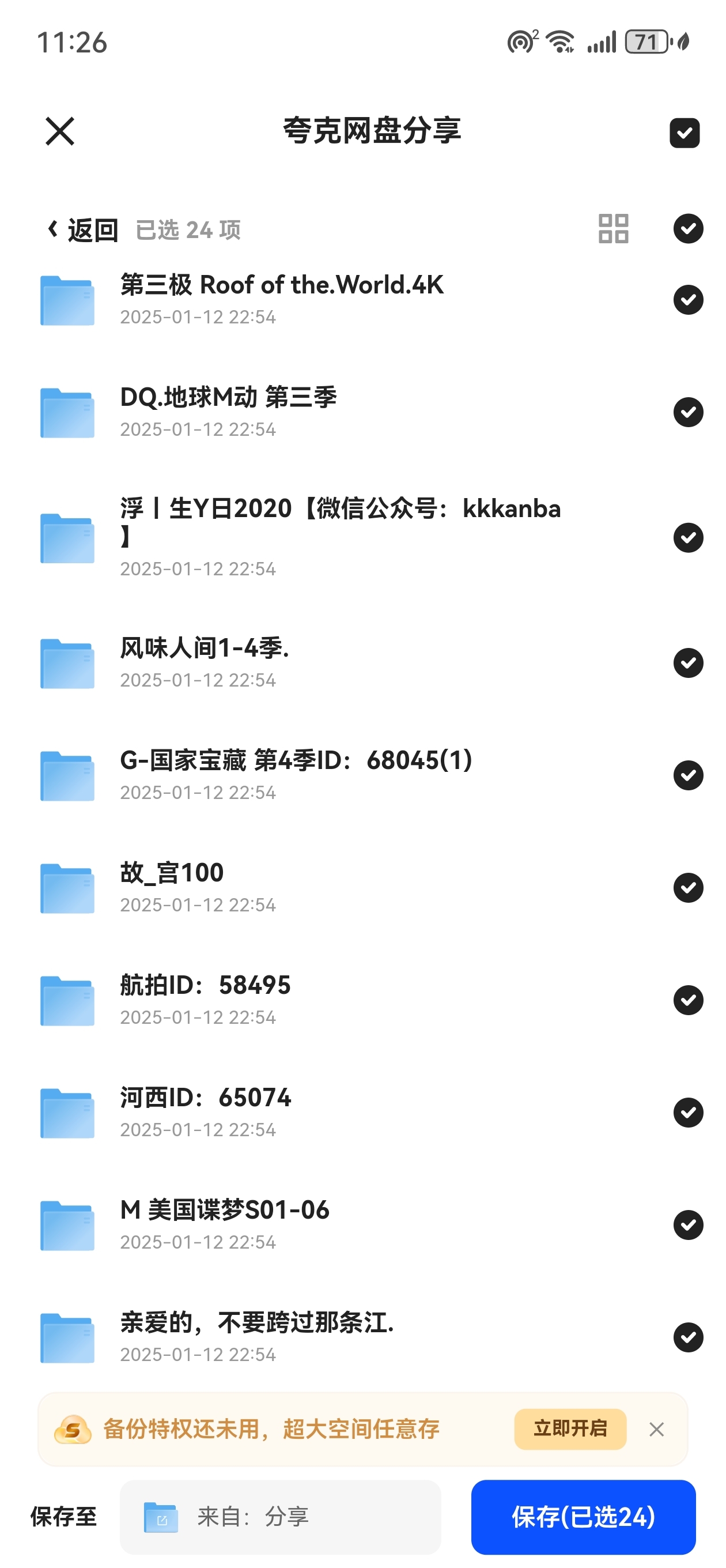The height and width of the screenshot is (1568, 726).
Task: Tap 立即开启 on the backup banner
Action: pos(570,1428)
